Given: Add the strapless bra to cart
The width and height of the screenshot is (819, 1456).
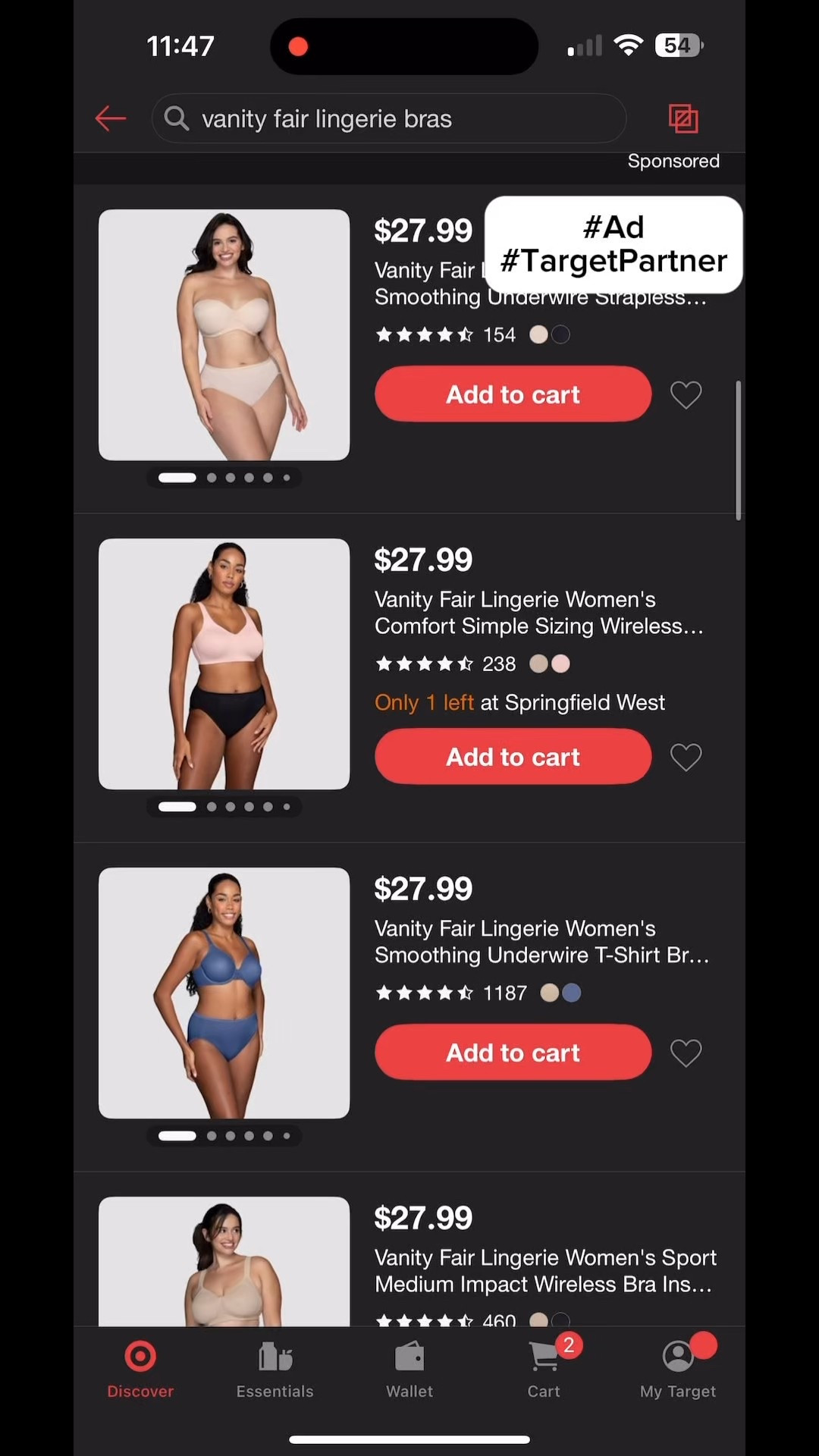Looking at the screenshot, I should click(x=513, y=394).
